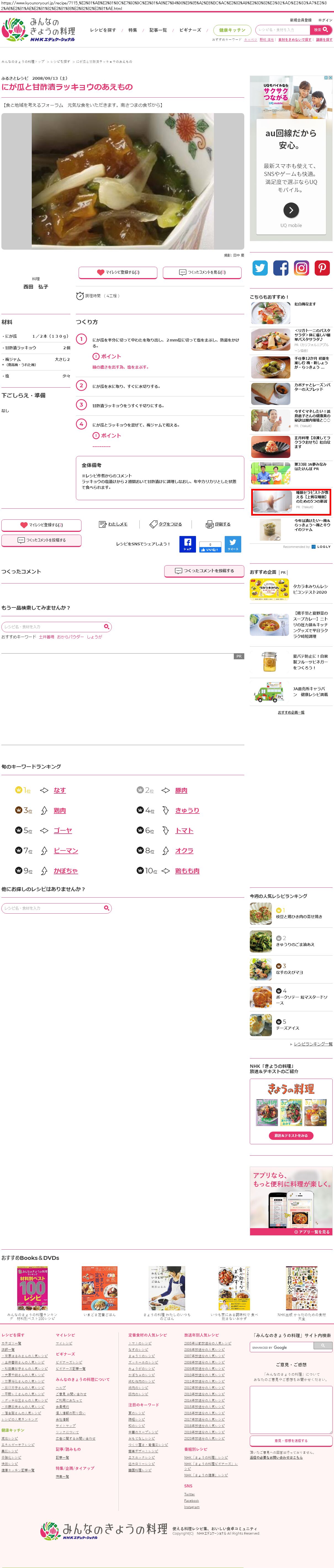
Task: View the full レシピランキング一覧 link
Action: pos(313,1043)
